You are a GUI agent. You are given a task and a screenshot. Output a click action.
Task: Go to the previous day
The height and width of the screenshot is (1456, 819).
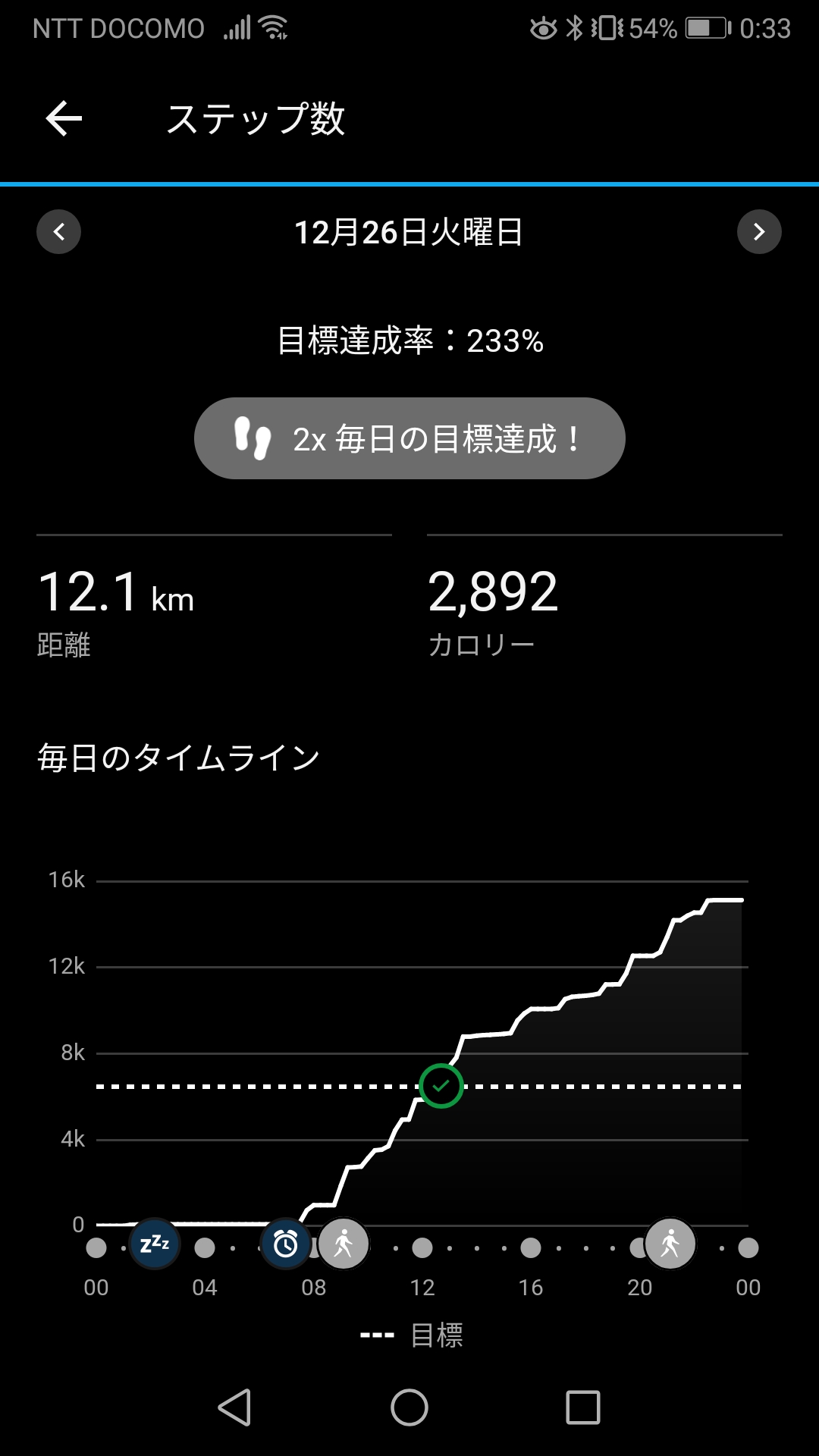pos(58,231)
